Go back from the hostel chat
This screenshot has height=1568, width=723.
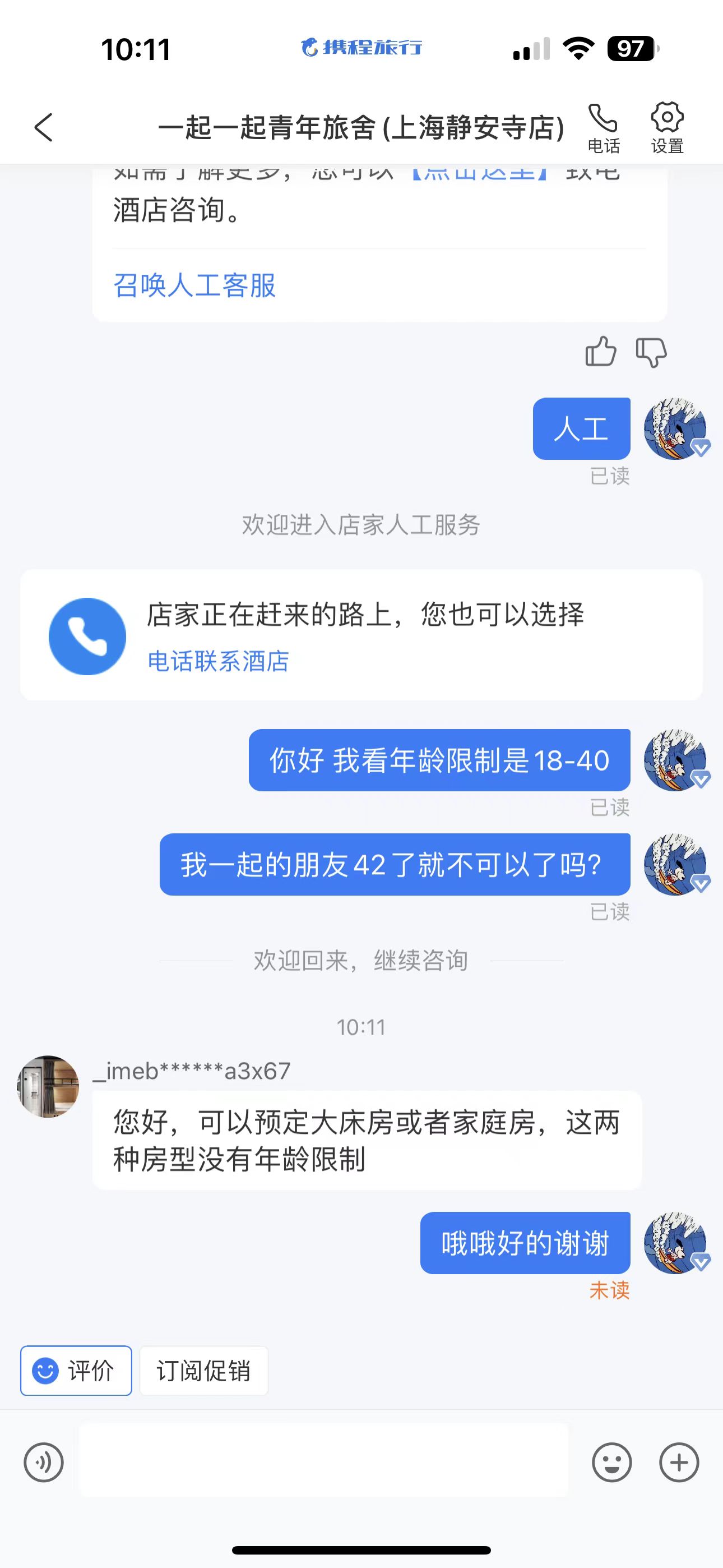[44, 127]
